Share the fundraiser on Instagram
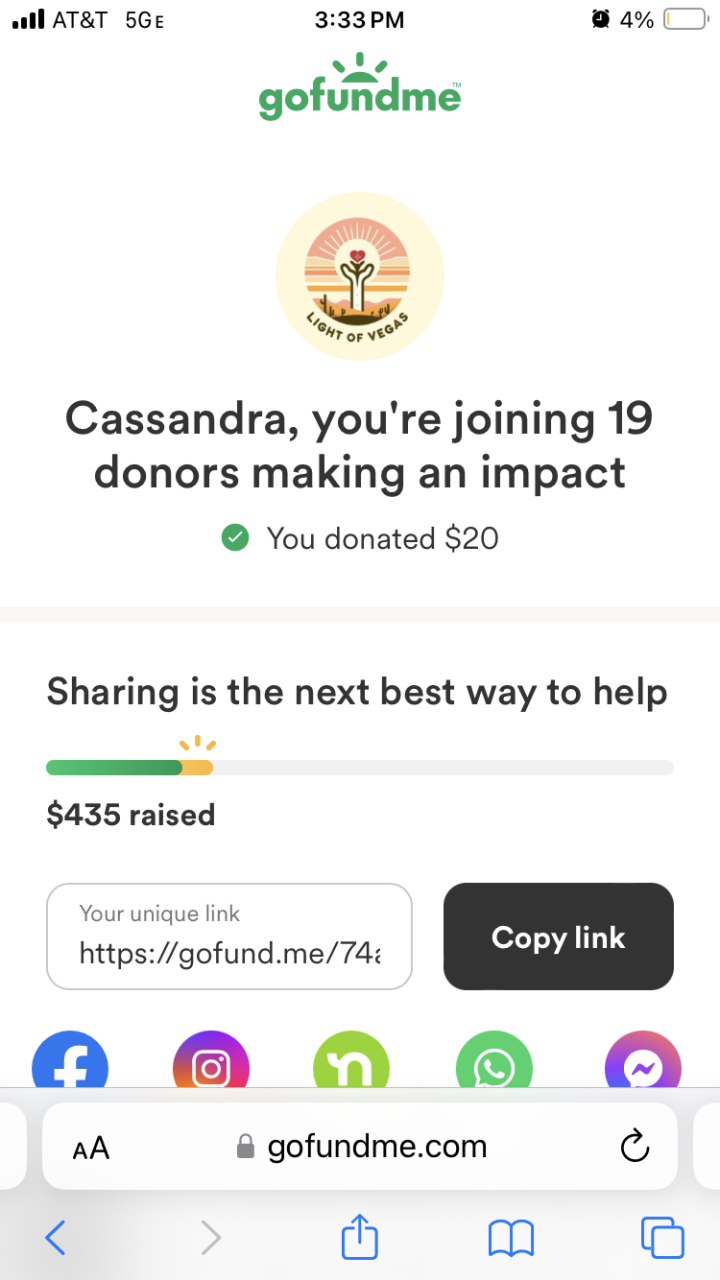 click(211, 1062)
